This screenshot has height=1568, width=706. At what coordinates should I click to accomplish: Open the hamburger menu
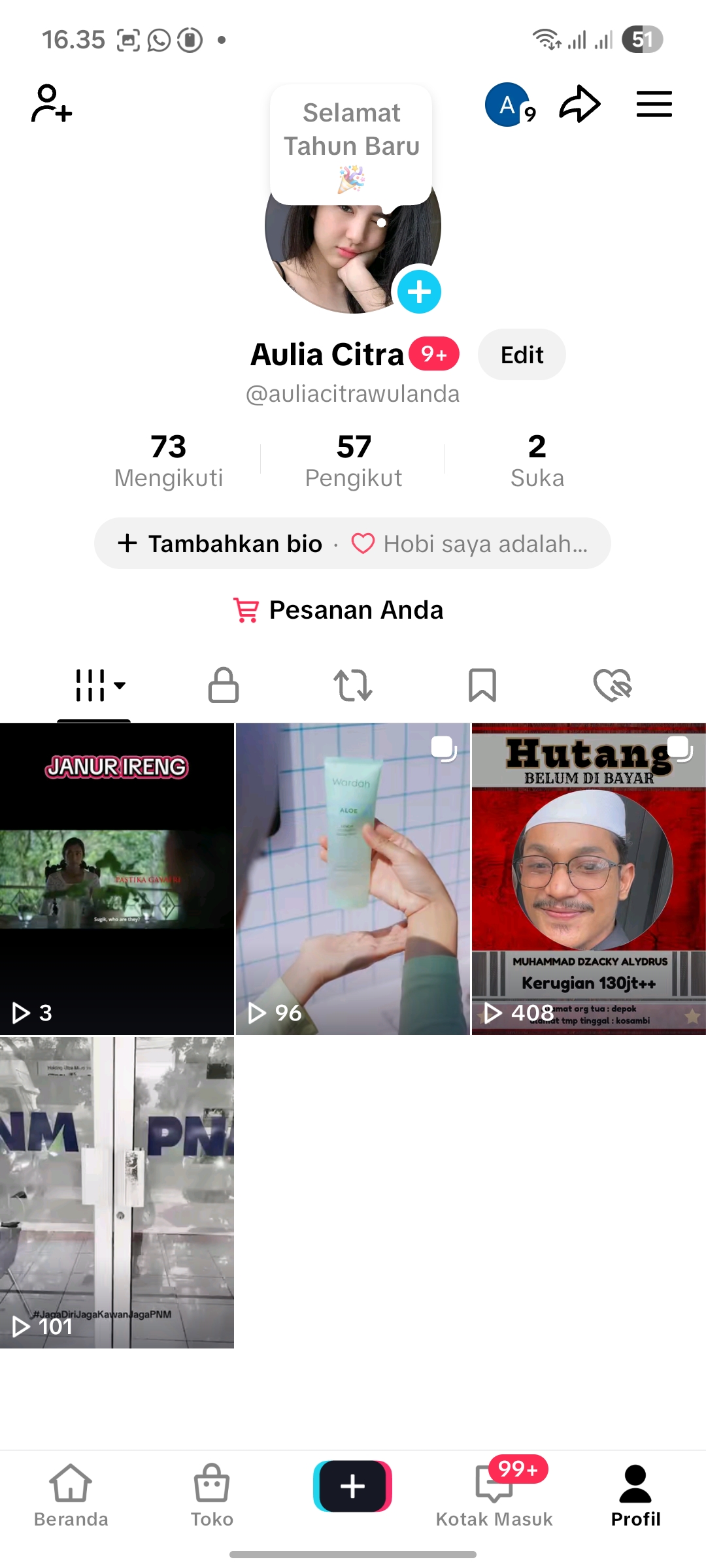pos(654,105)
